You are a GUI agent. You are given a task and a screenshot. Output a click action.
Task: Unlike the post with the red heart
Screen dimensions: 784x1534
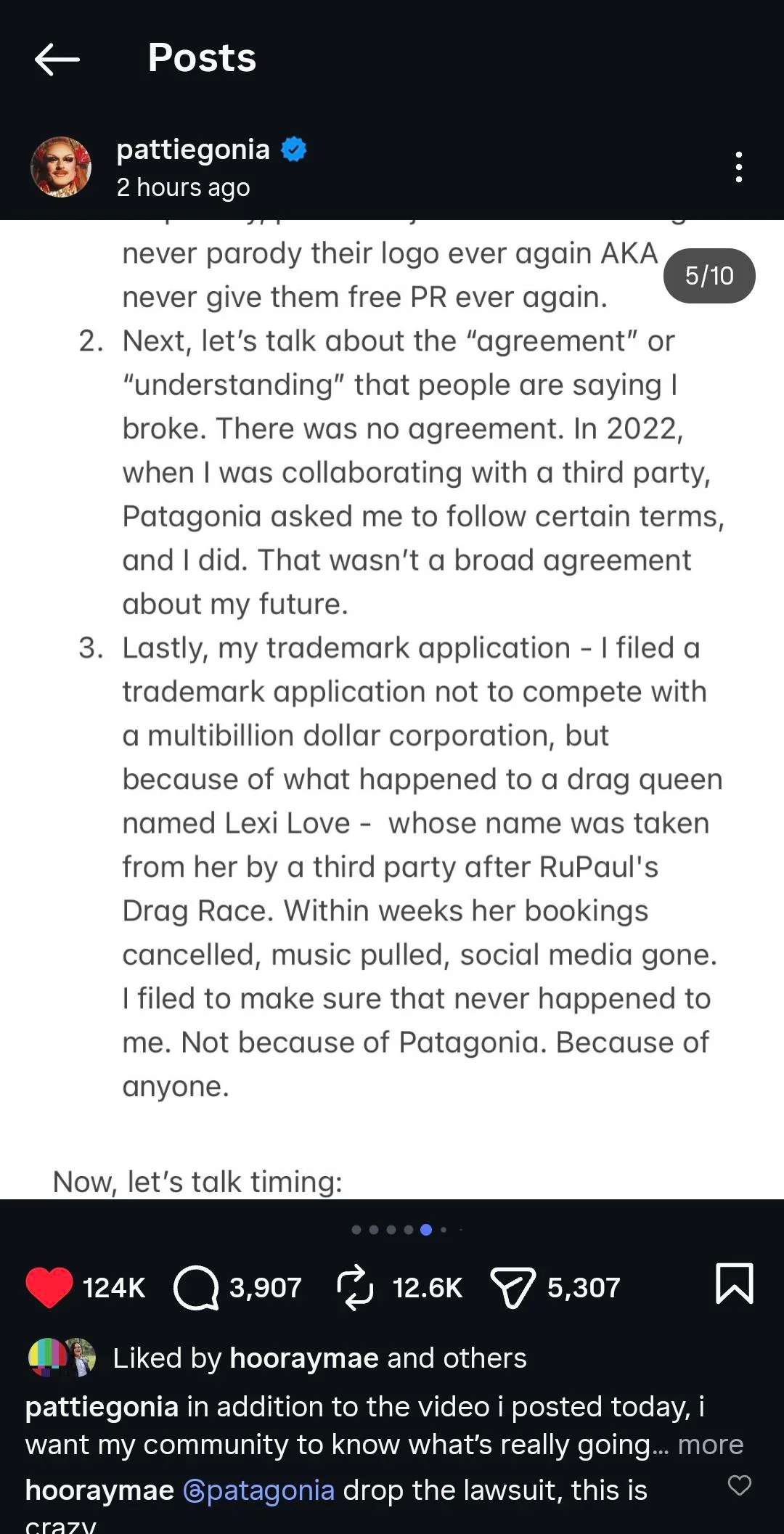49,1287
